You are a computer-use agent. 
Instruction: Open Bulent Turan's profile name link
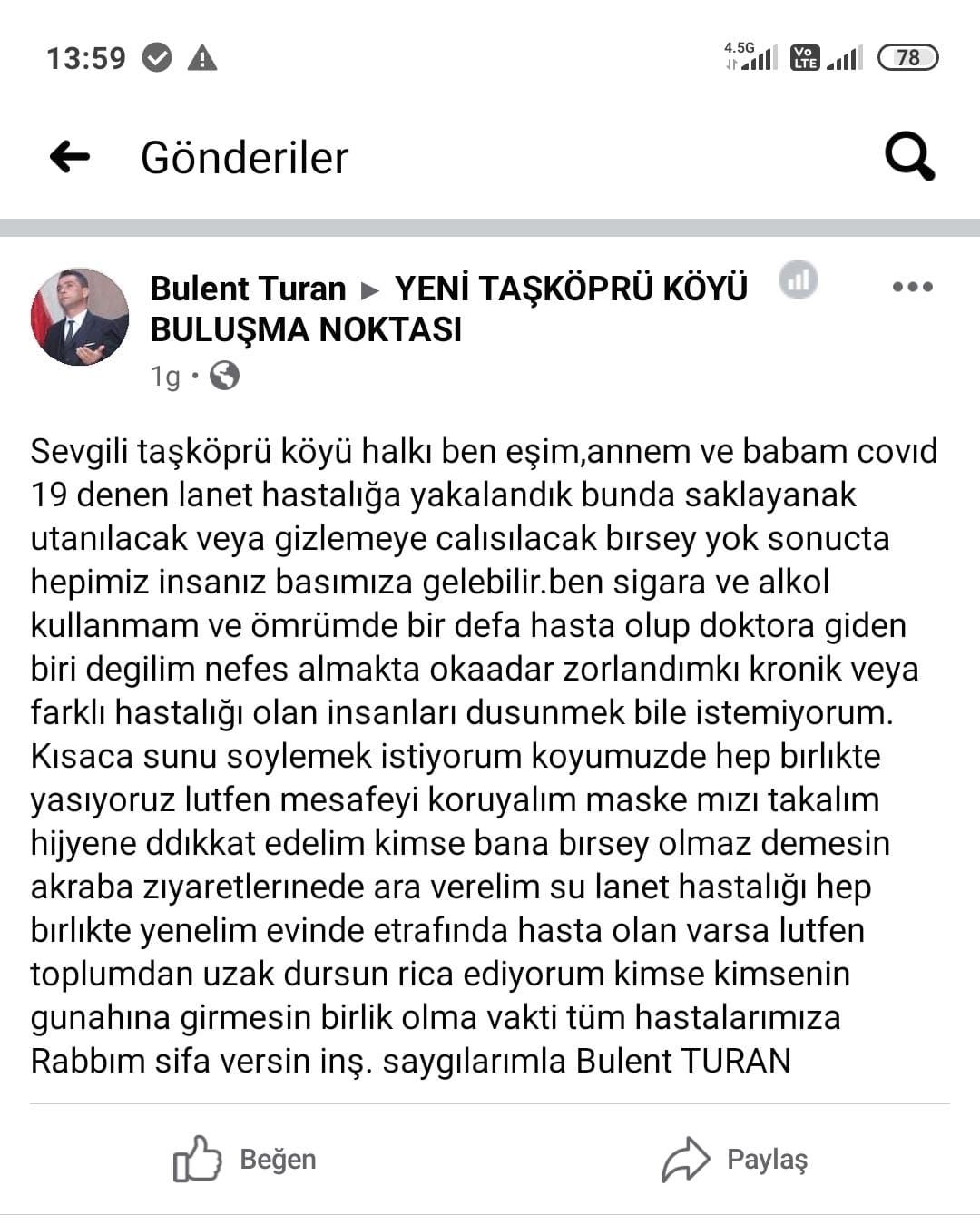pos(248,289)
